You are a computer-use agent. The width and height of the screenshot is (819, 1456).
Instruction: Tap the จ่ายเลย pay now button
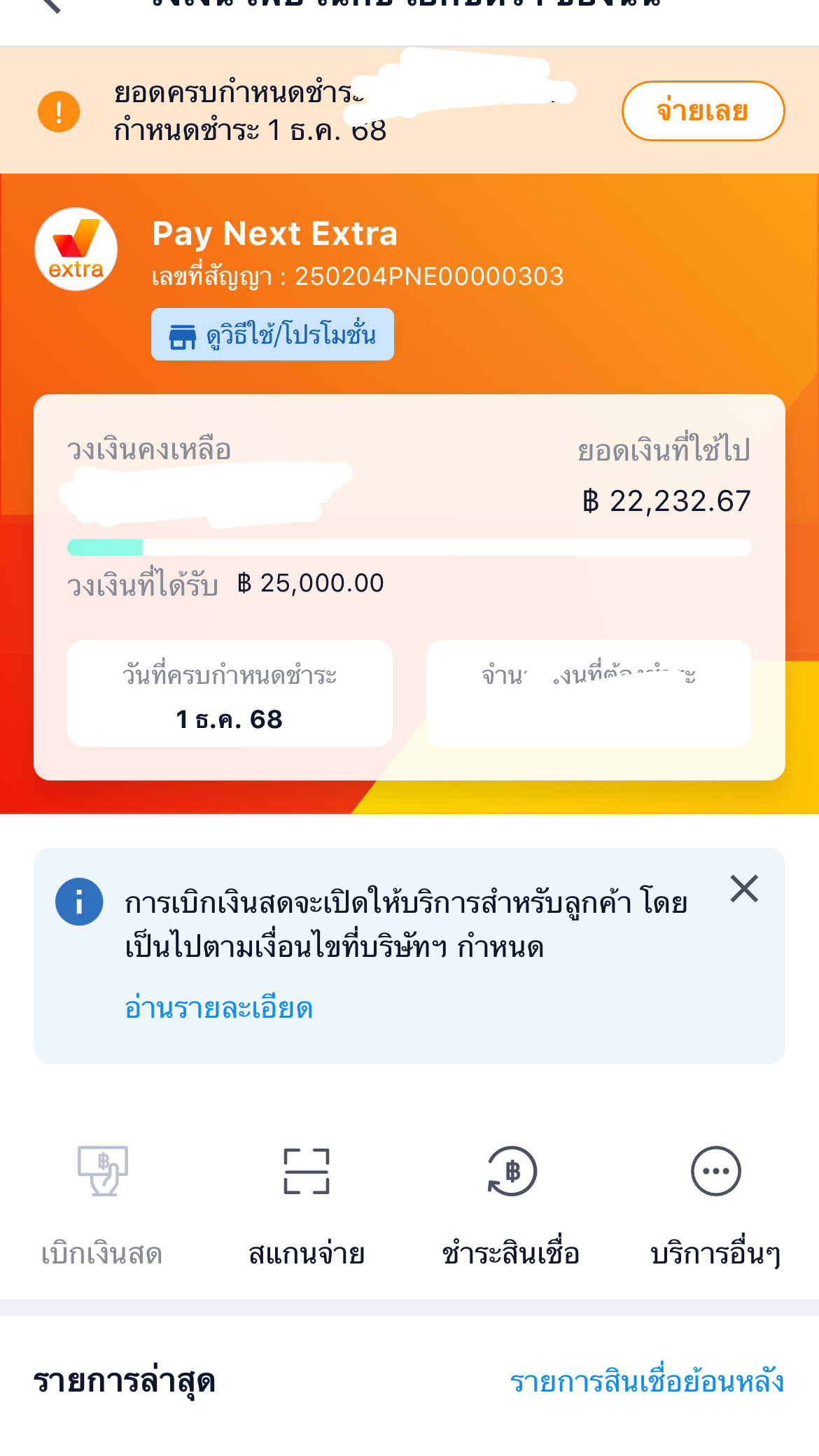pos(703,111)
